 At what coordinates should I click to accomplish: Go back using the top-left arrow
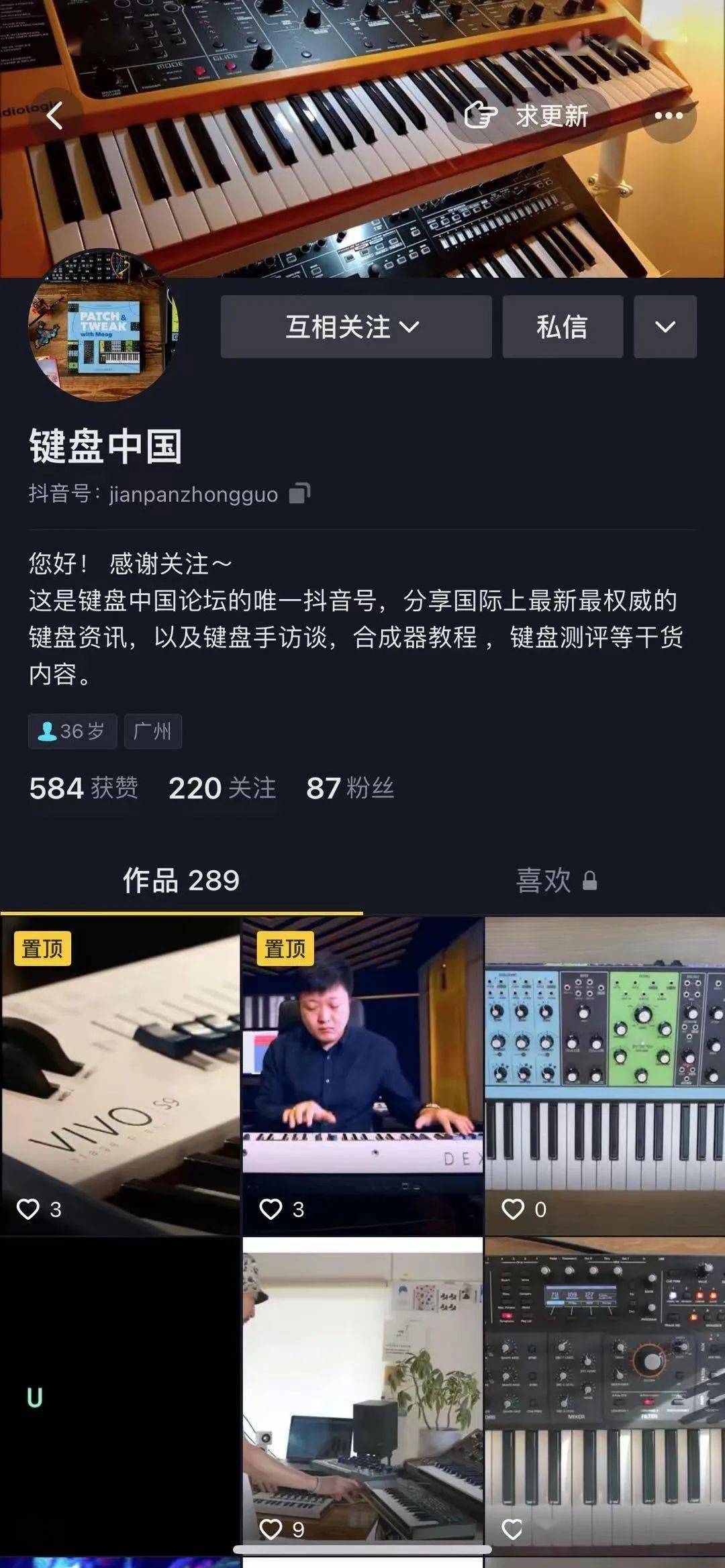(x=55, y=115)
